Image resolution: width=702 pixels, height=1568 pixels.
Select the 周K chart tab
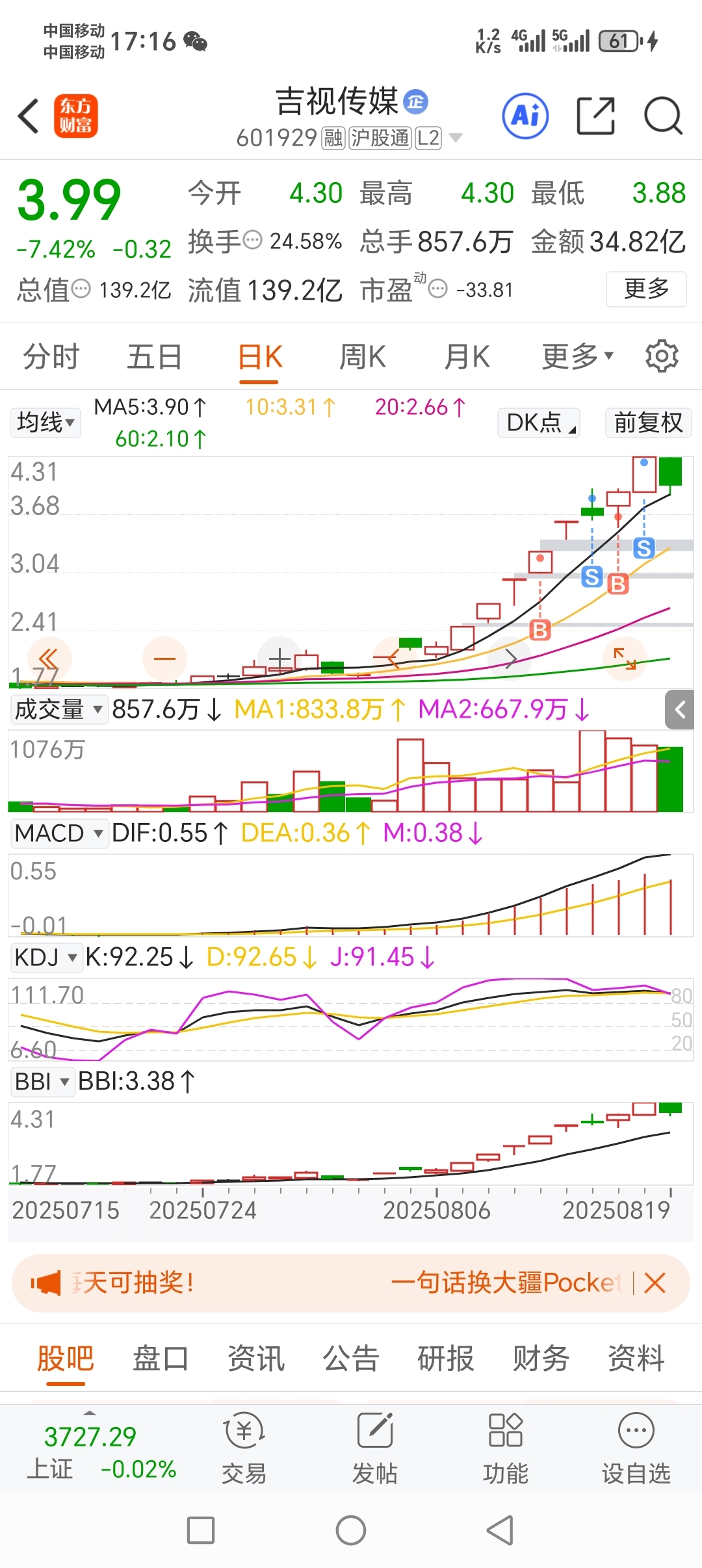coord(362,357)
